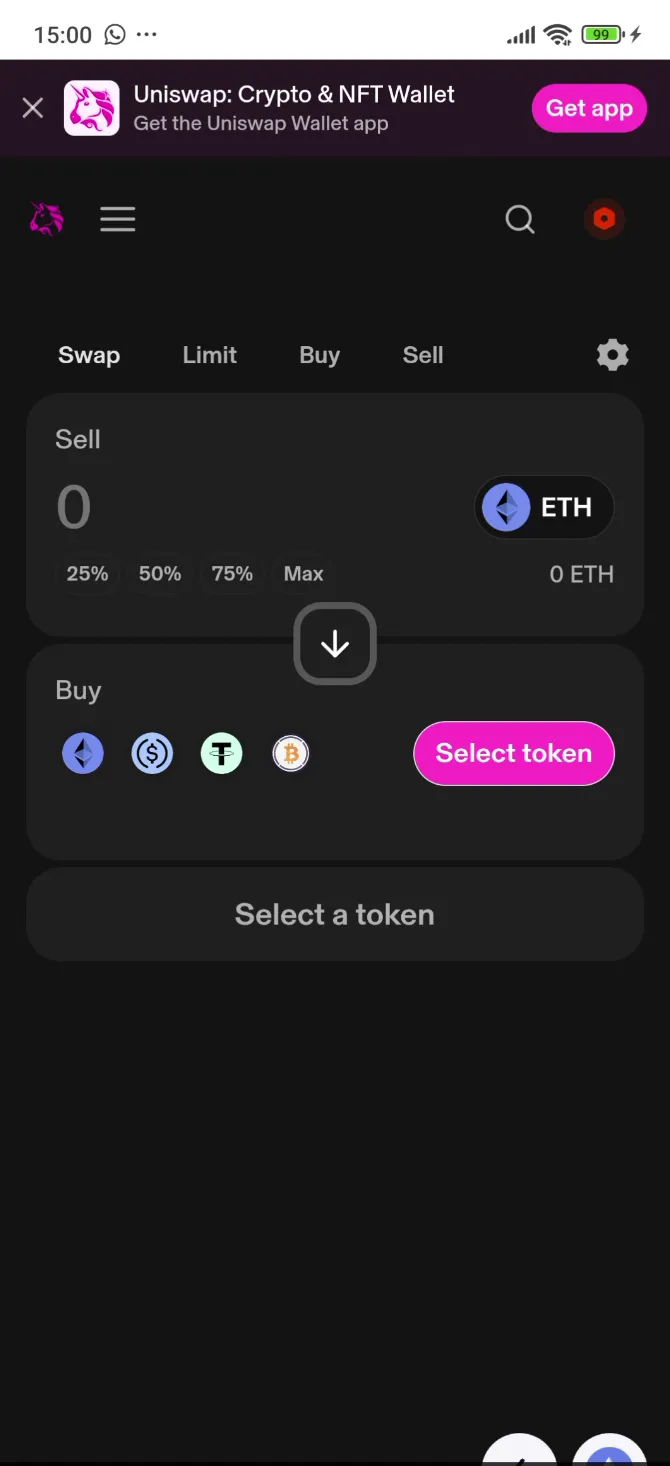This screenshot has width=670, height=1466.
Task: Switch to the Buy tab
Action: coord(319,355)
